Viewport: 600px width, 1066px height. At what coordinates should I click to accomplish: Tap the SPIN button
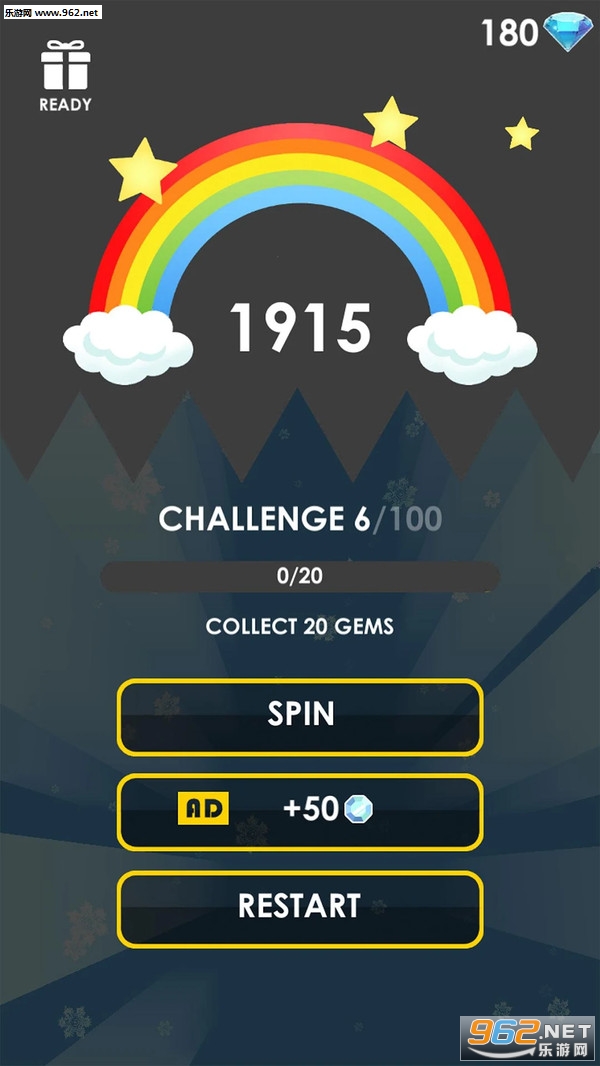click(x=300, y=716)
